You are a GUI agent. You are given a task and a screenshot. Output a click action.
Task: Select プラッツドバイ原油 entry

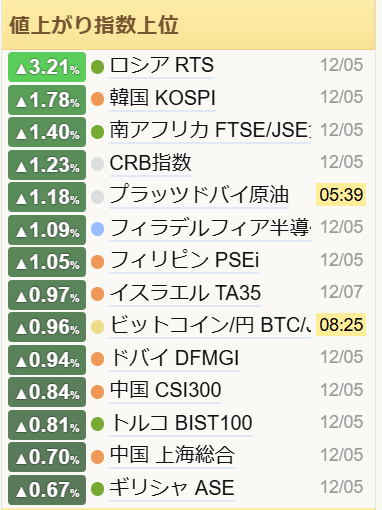199,196
